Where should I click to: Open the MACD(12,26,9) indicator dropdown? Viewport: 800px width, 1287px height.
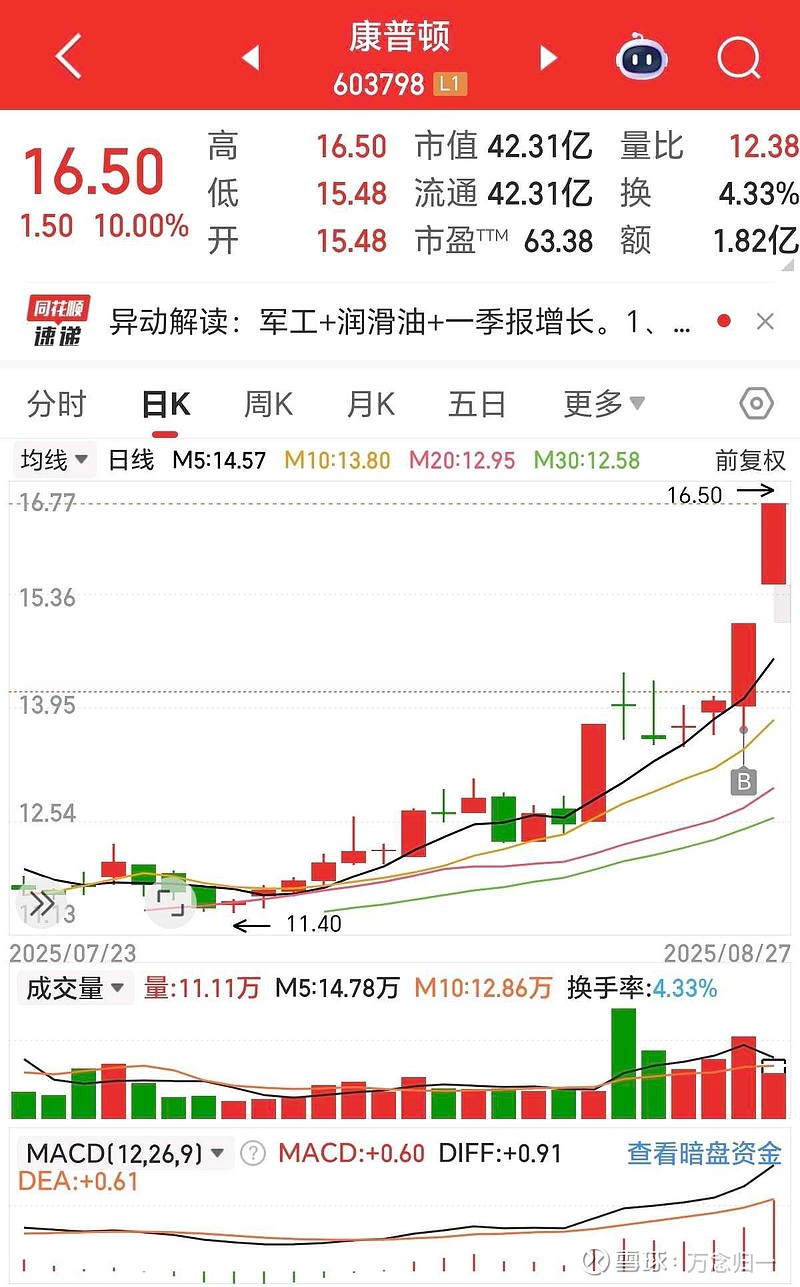[x=127, y=1153]
